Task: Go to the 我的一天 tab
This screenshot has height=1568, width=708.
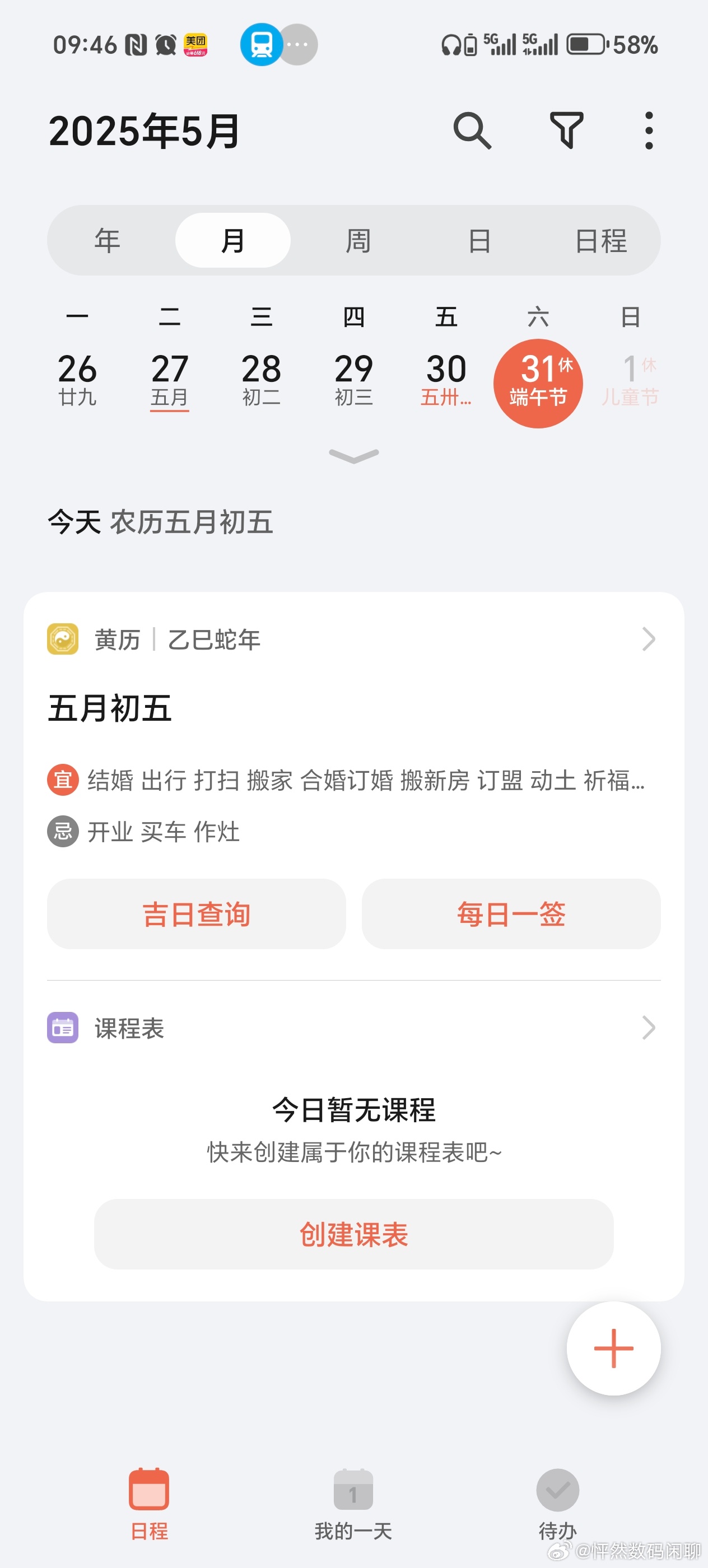Action: [353, 1505]
